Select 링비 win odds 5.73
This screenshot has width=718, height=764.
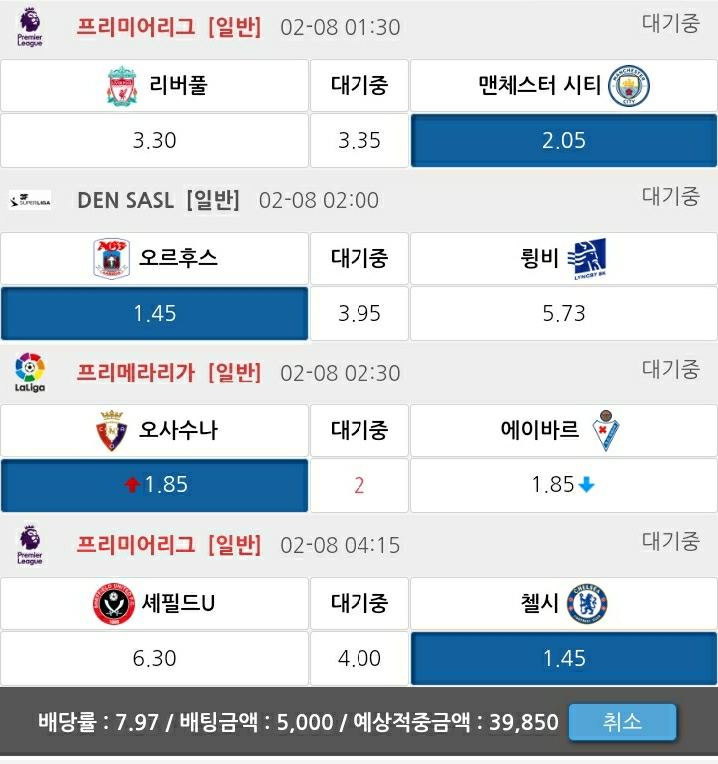(563, 313)
